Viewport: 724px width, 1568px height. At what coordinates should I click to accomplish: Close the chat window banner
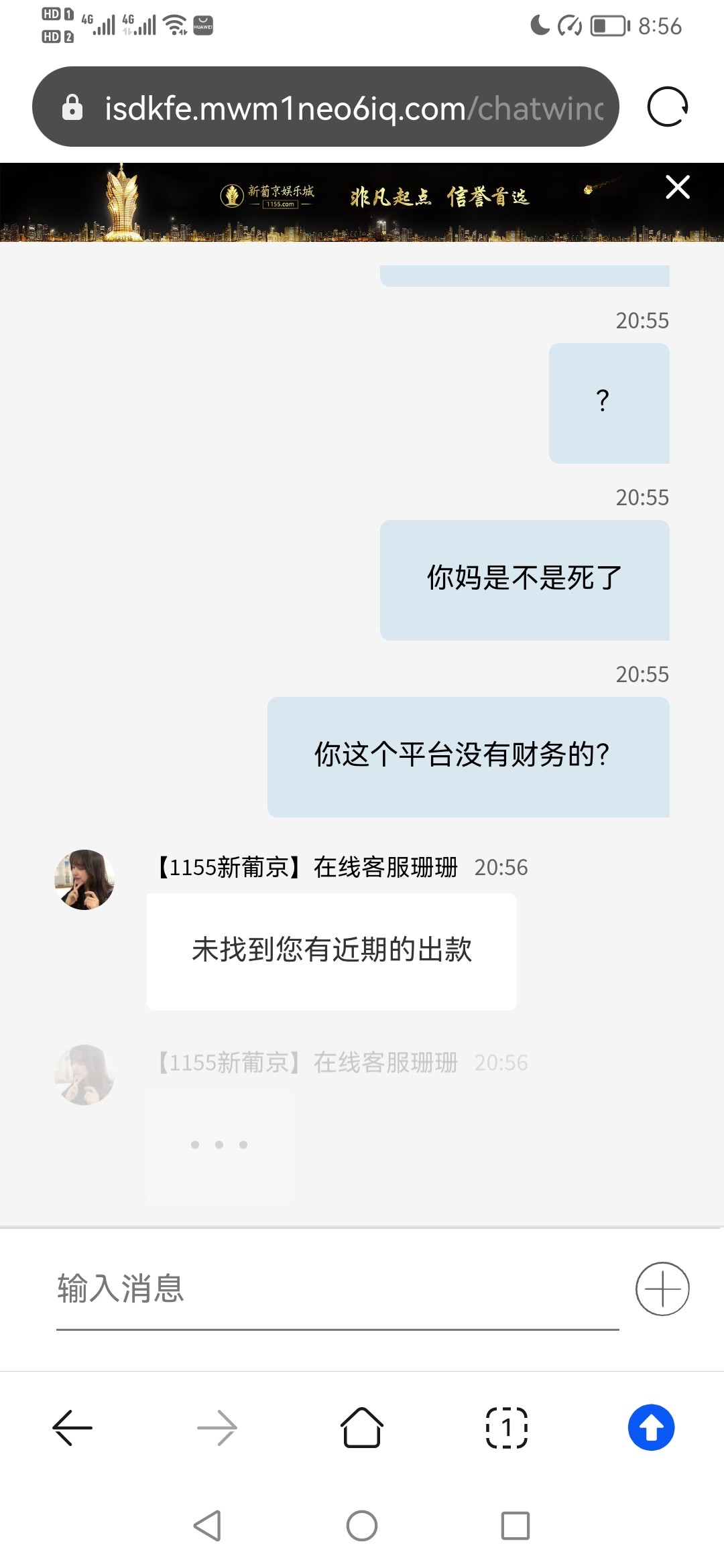pos(678,187)
